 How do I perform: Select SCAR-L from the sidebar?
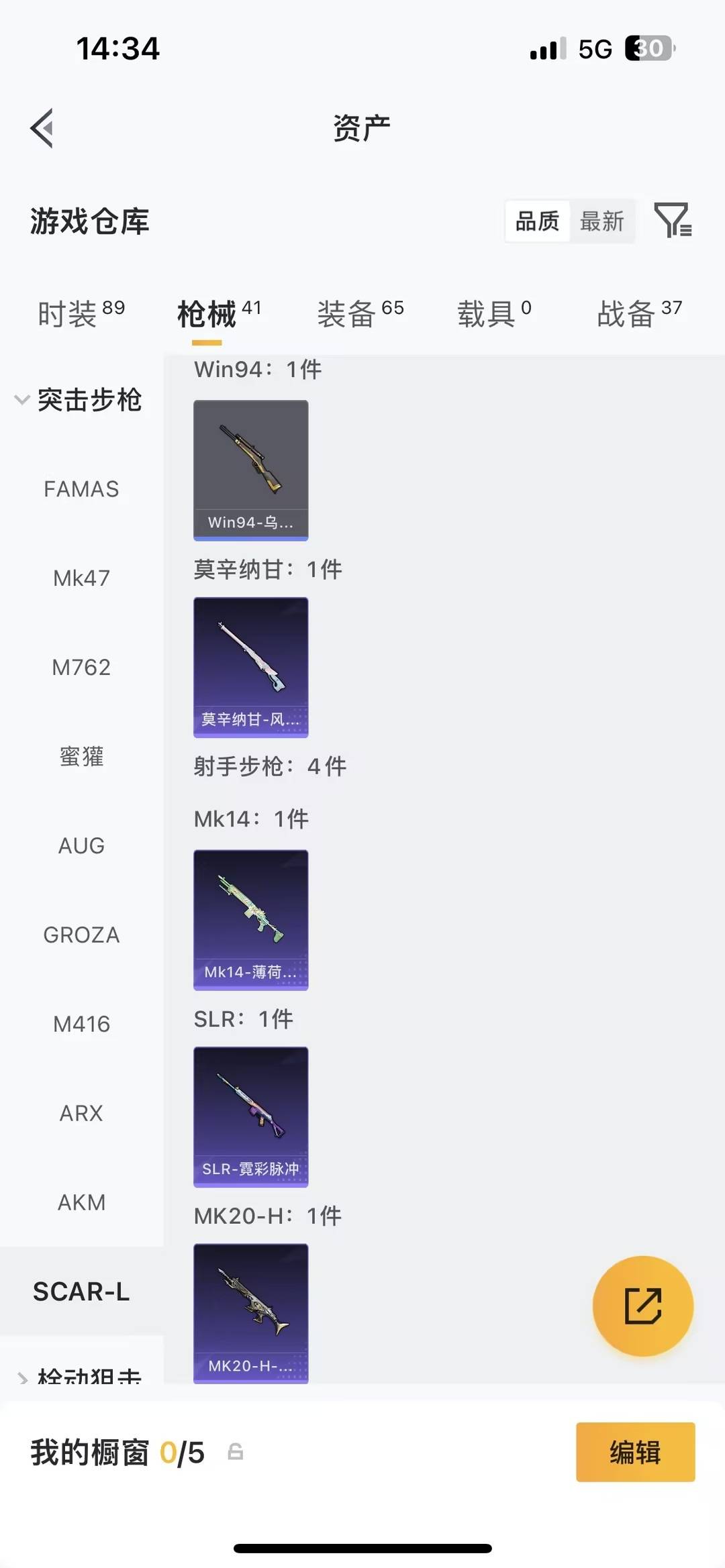tap(81, 1291)
